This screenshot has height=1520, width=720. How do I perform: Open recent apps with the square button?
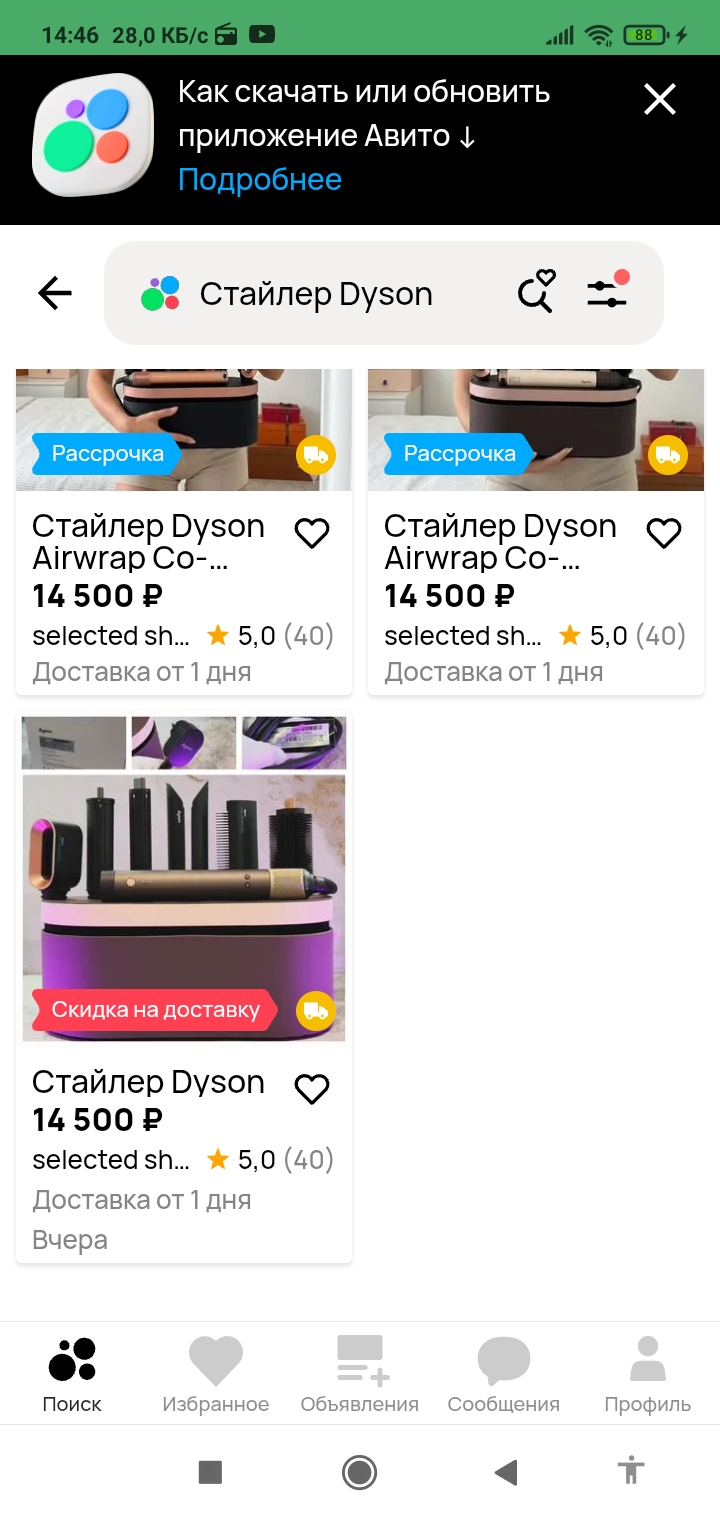tap(210, 1472)
